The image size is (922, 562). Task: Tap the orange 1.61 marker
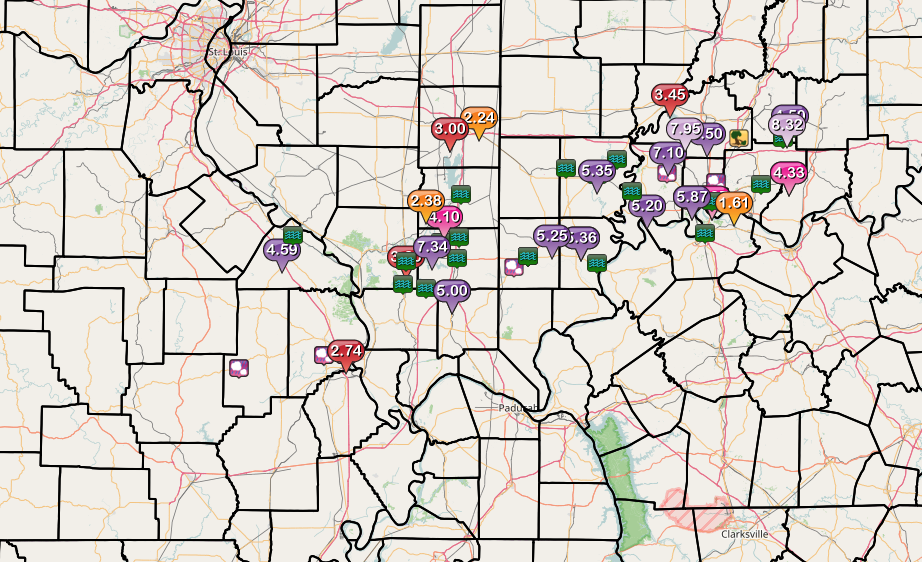734,203
